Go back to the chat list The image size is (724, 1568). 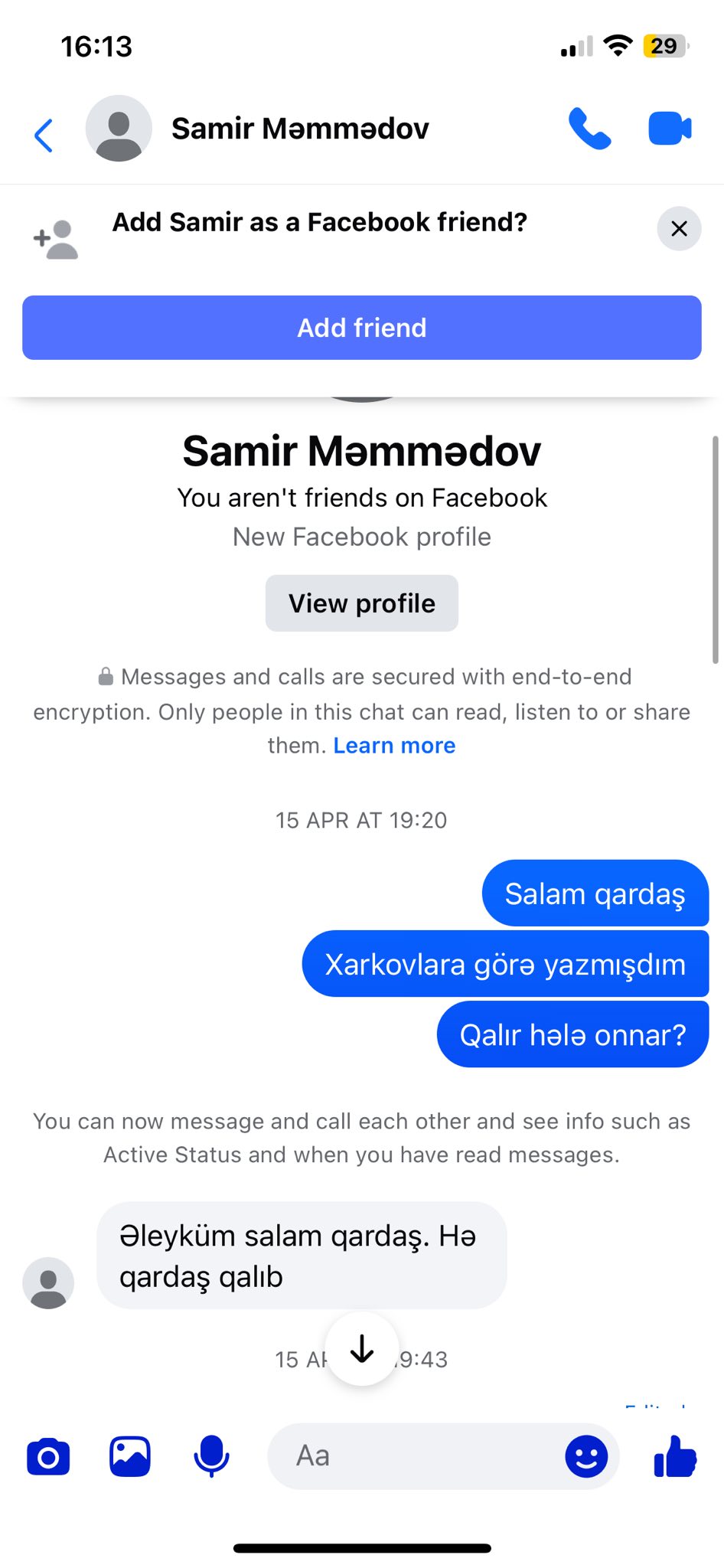(x=44, y=136)
